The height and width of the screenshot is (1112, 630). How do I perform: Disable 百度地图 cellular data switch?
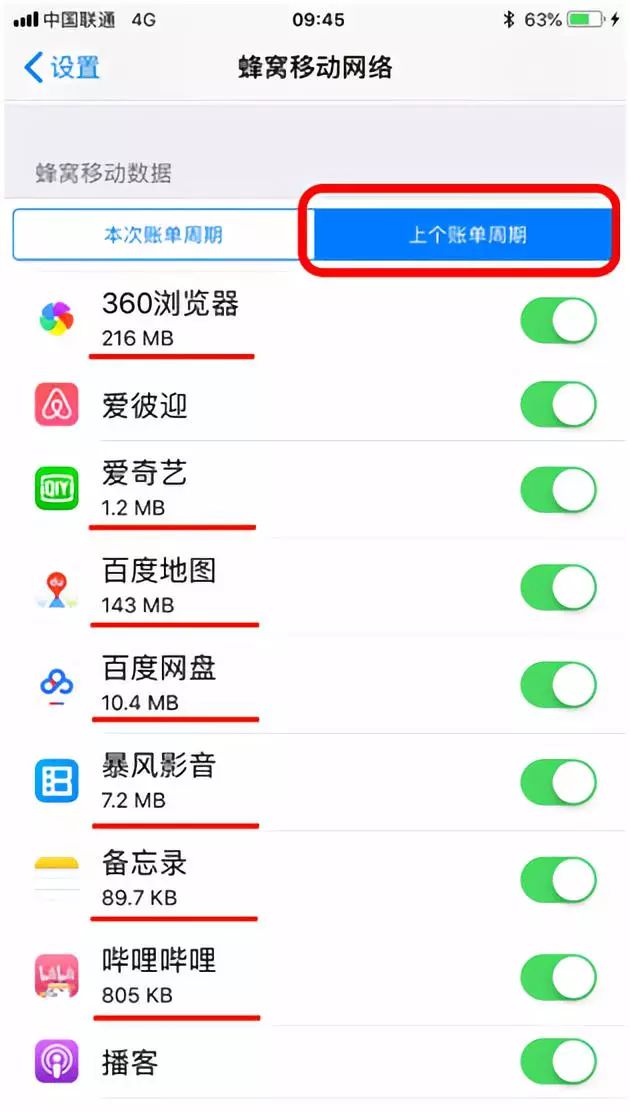(x=558, y=587)
